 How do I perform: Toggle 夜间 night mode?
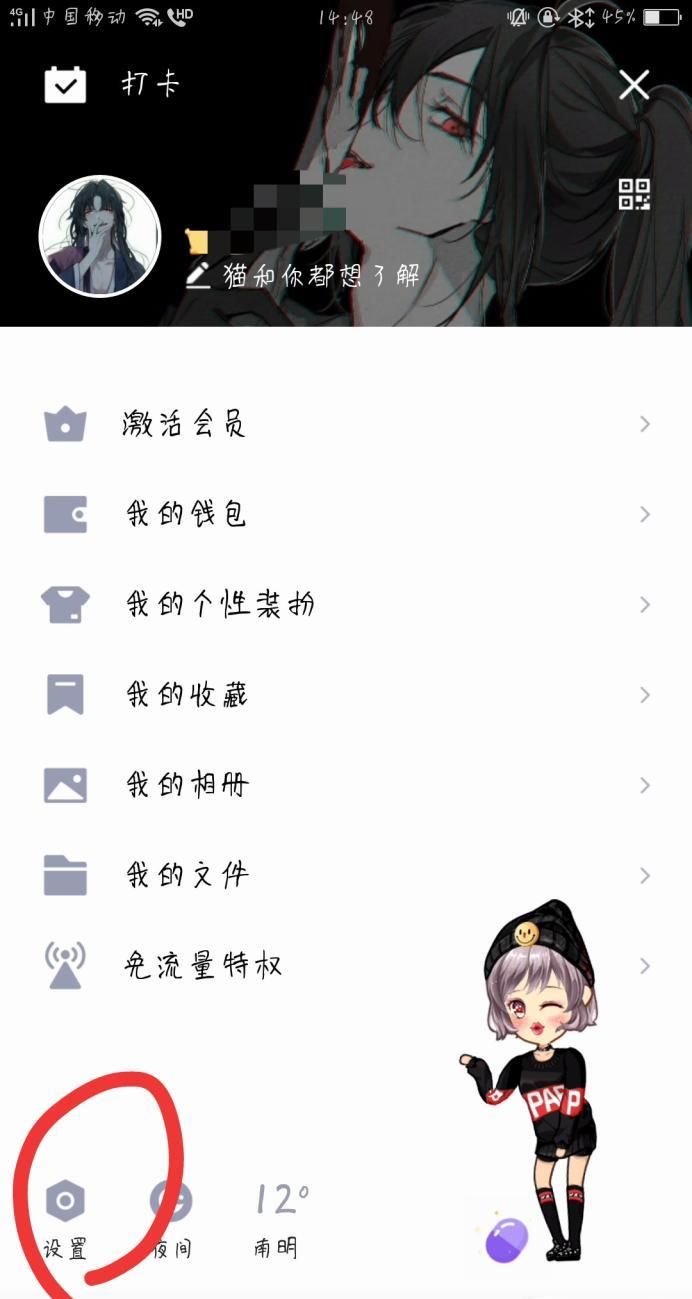170,1217
